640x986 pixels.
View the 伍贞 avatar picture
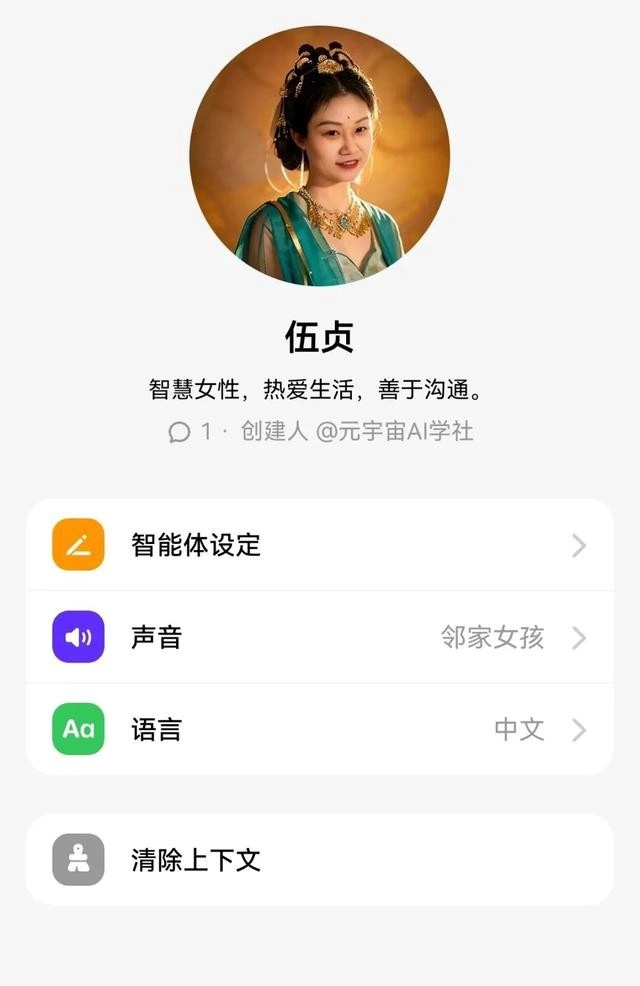319,156
